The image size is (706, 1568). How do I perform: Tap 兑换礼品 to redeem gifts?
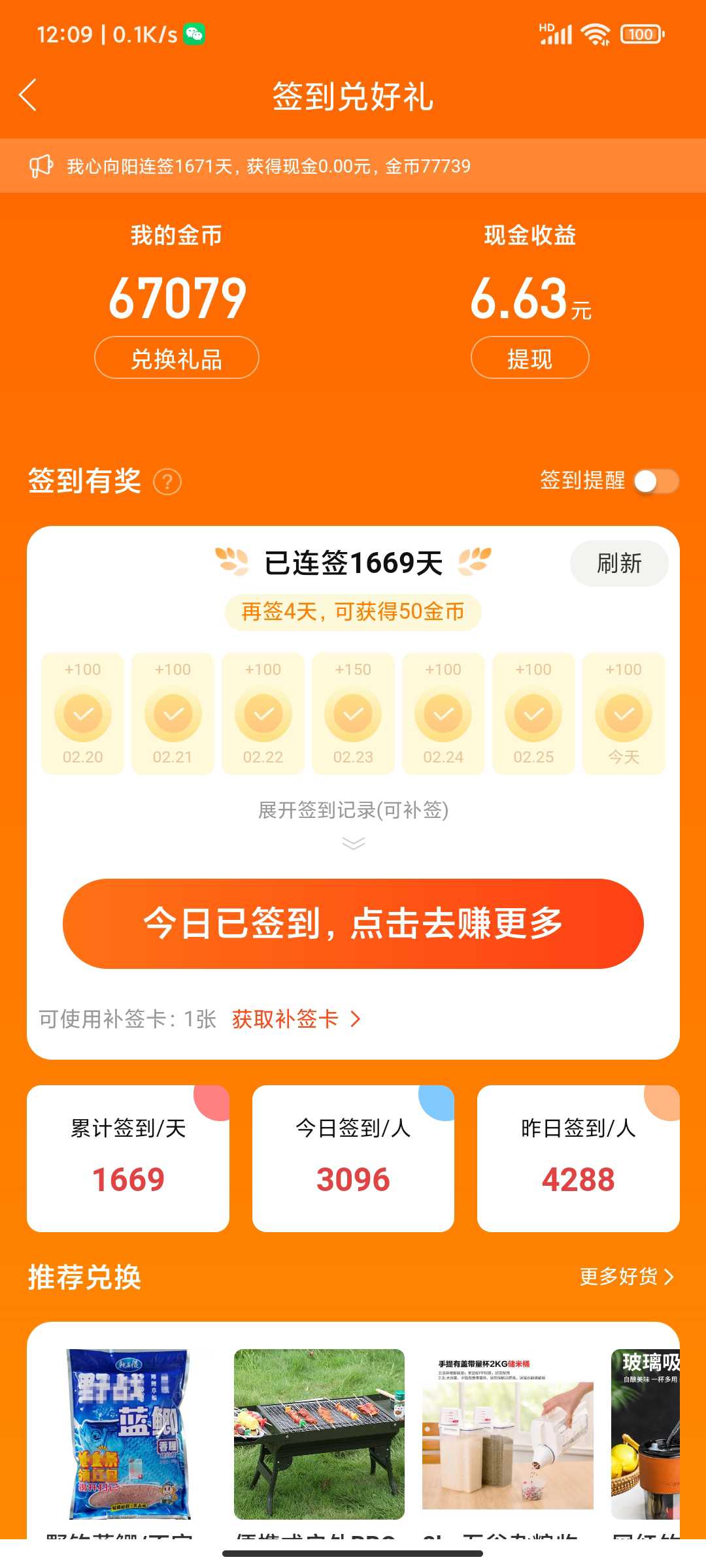[x=176, y=358]
